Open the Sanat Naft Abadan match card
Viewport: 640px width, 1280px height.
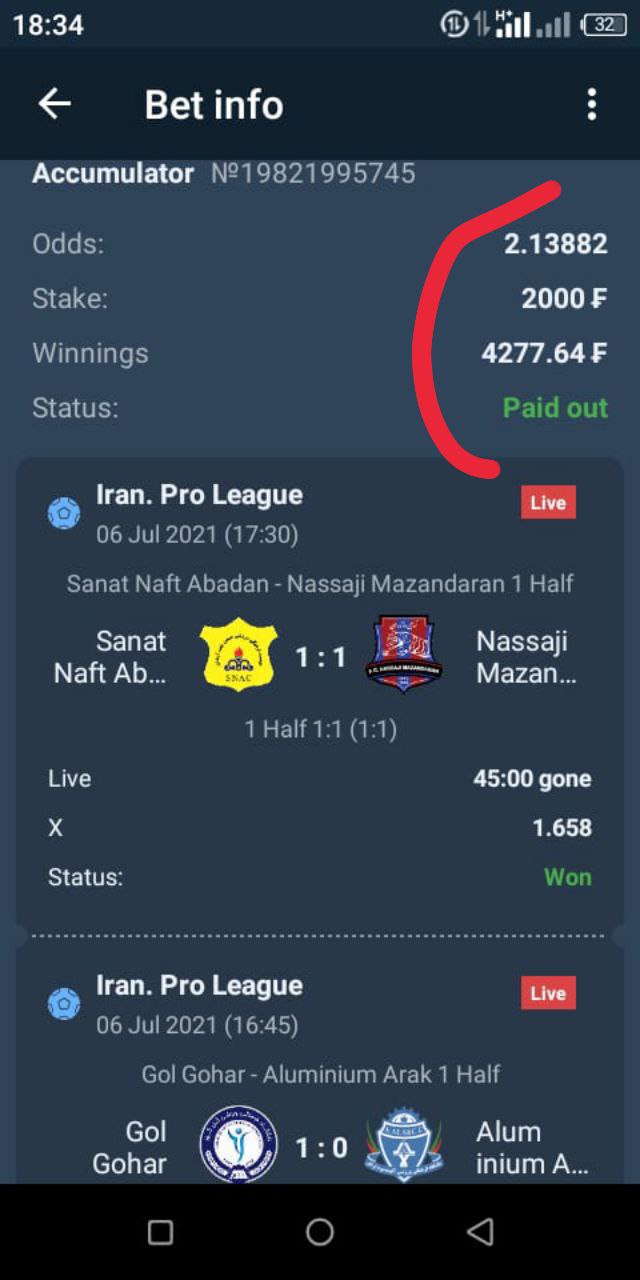click(320, 692)
